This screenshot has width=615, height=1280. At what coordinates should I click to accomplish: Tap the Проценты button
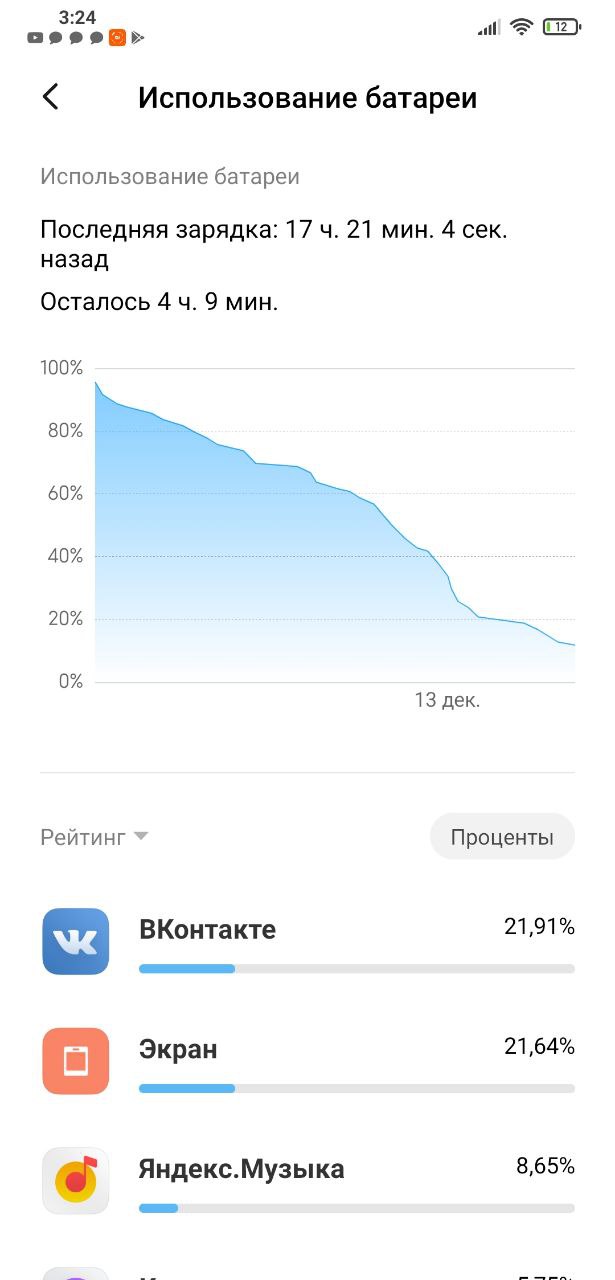point(502,837)
